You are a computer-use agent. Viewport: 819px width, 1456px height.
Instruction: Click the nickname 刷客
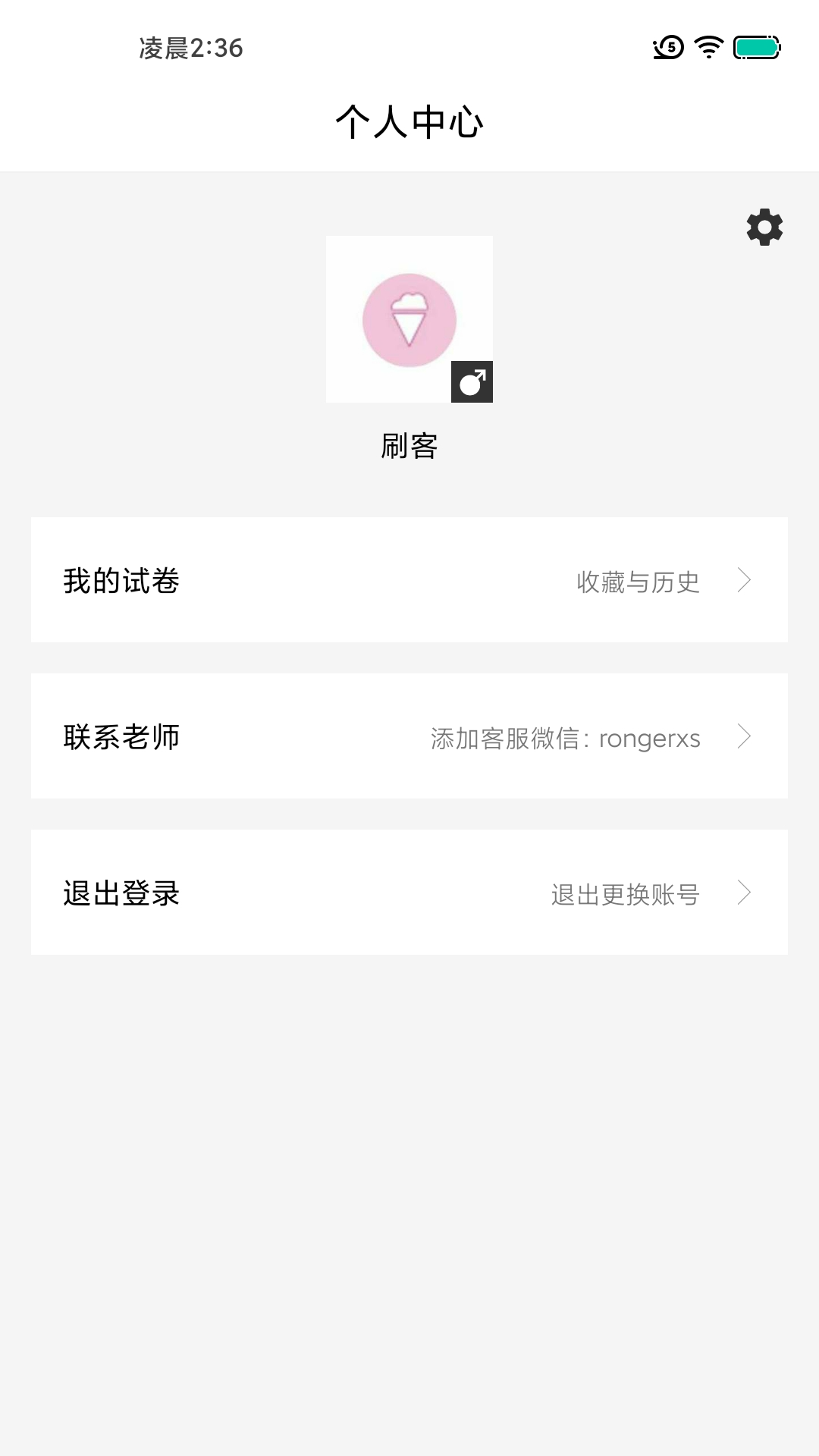(409, 447)
